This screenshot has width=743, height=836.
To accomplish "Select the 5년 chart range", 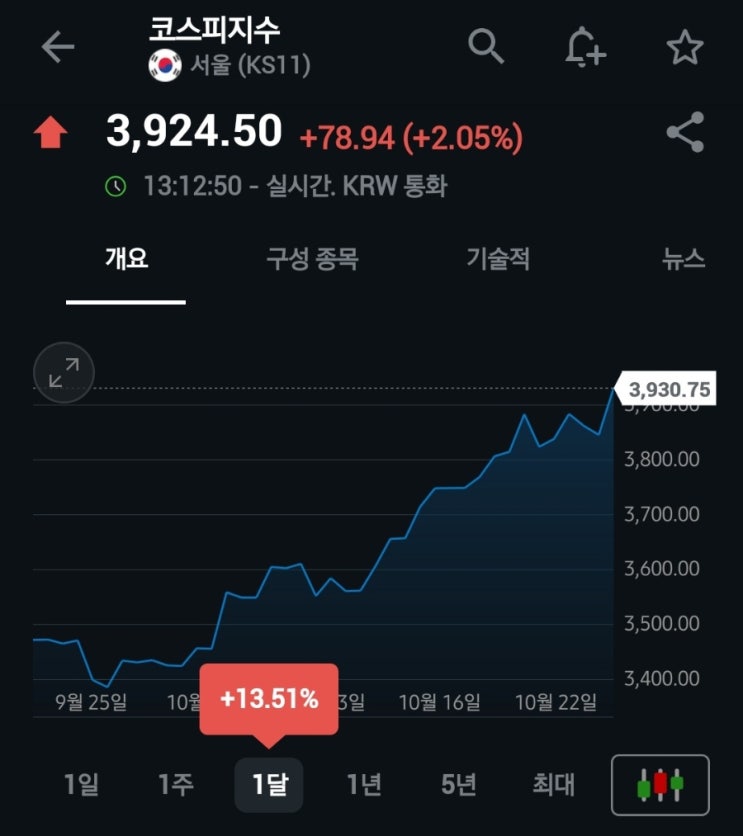I will click(x=458, y=785).
